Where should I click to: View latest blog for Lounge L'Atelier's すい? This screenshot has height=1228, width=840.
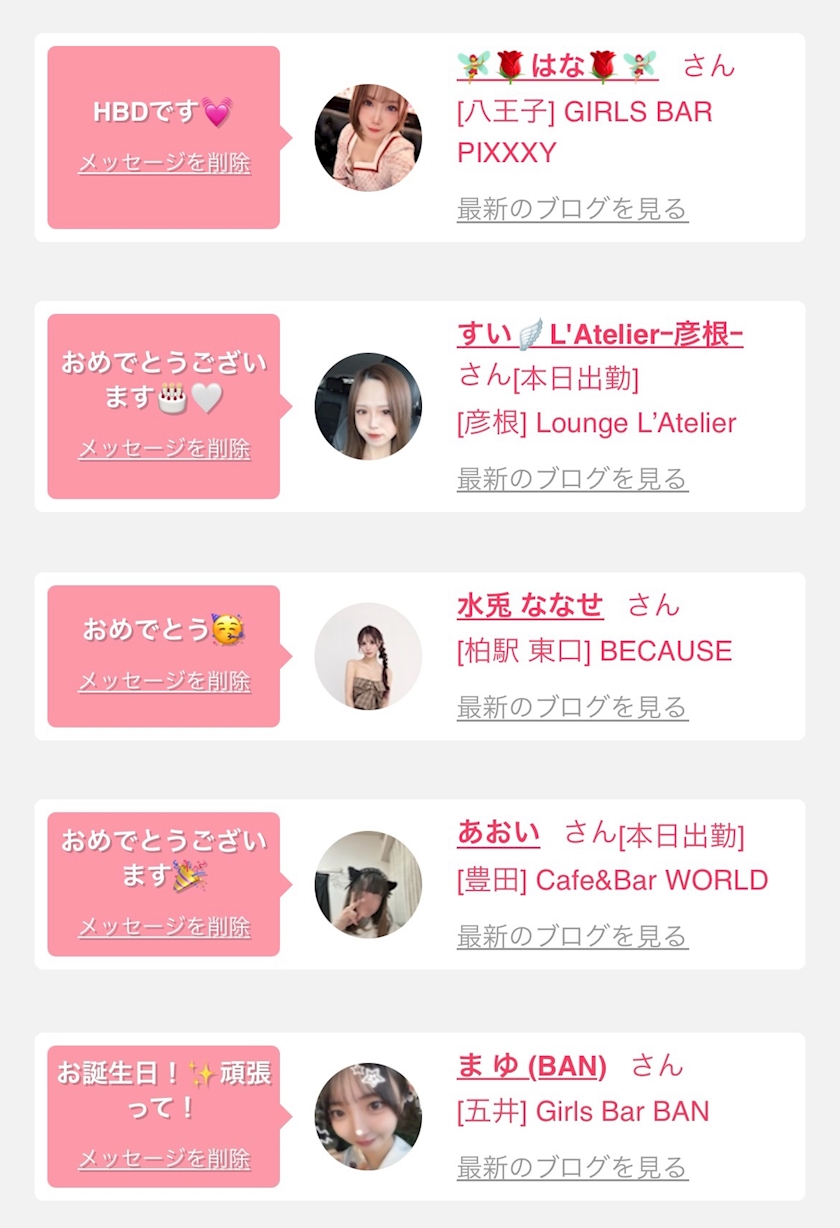pos(572,479)
